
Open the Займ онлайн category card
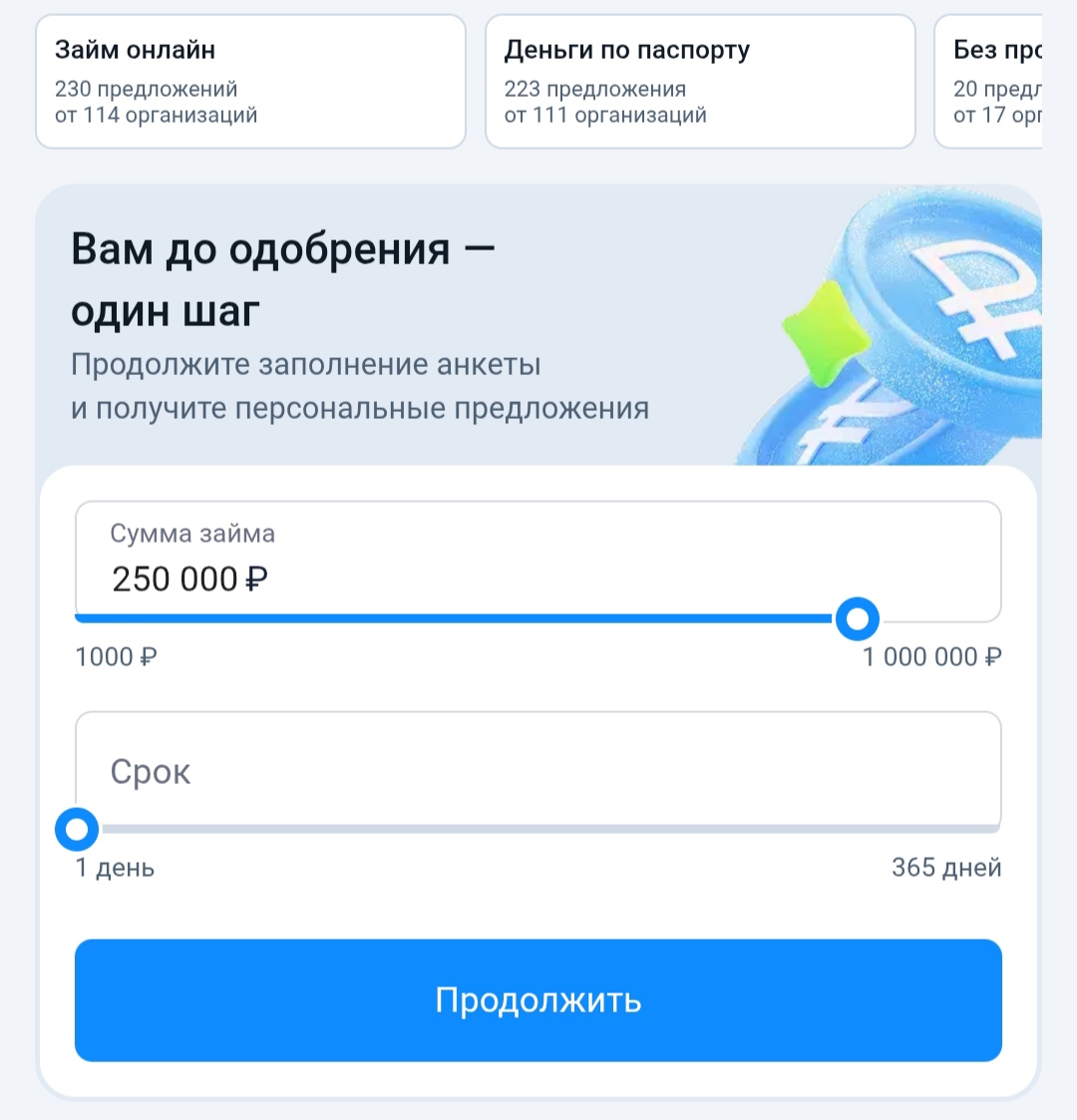tap(250, 82)
